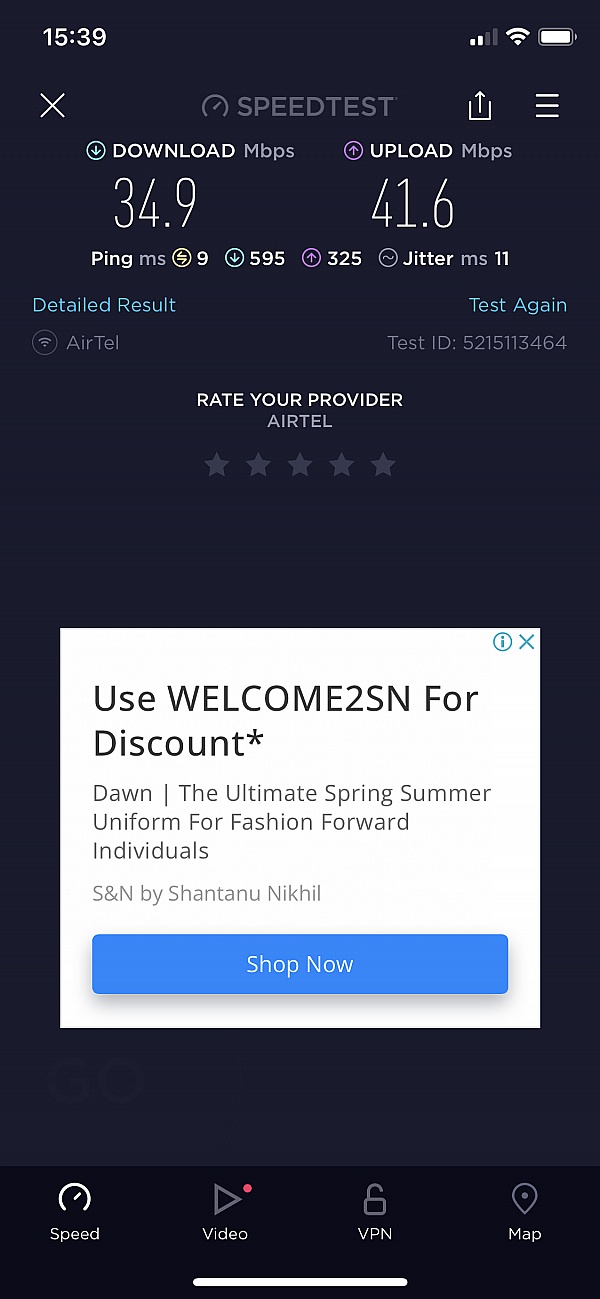Switch to the Map tab
This screenshot has height=1299, width=600.
pyautogui.click(x=524, y=1211)
